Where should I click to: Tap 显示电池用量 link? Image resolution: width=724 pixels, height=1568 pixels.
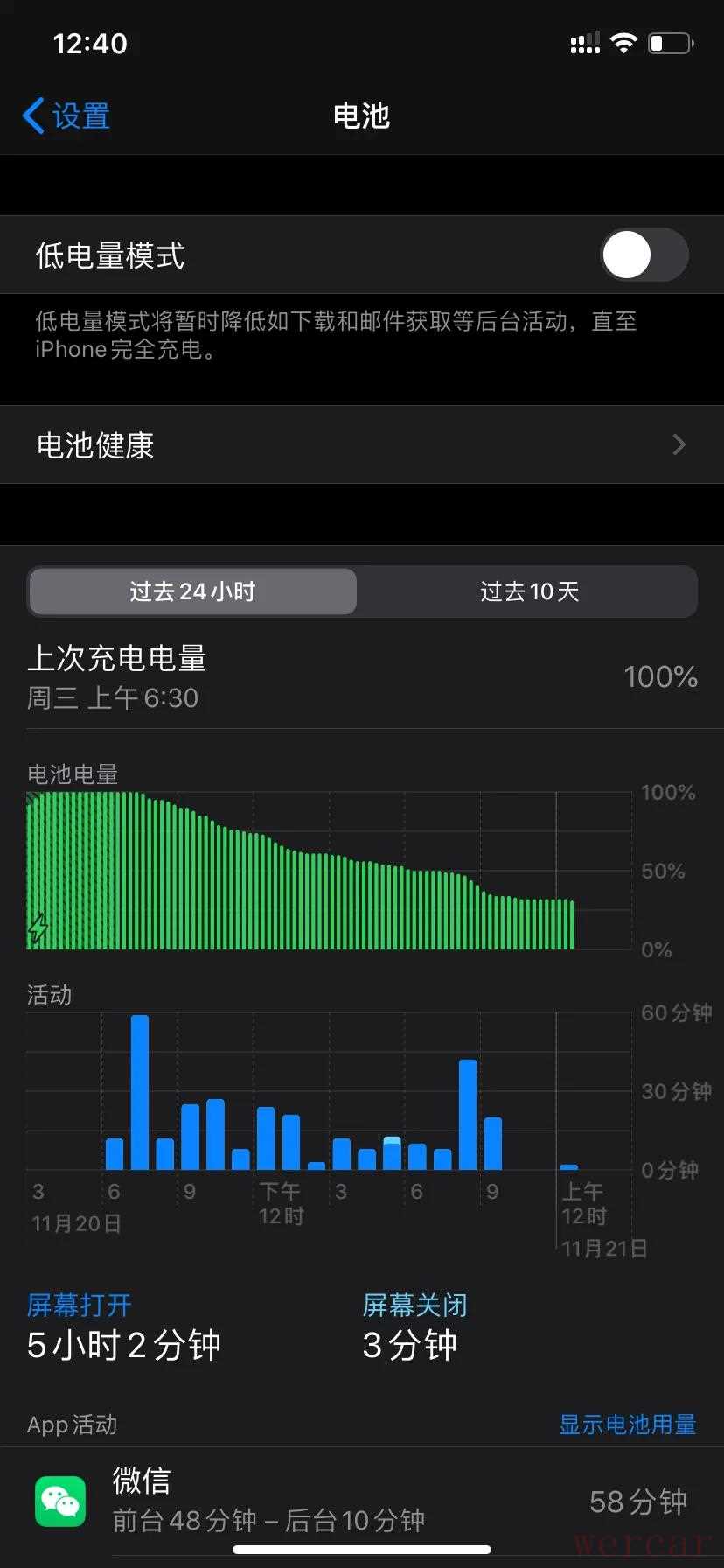click(627, 1424)
